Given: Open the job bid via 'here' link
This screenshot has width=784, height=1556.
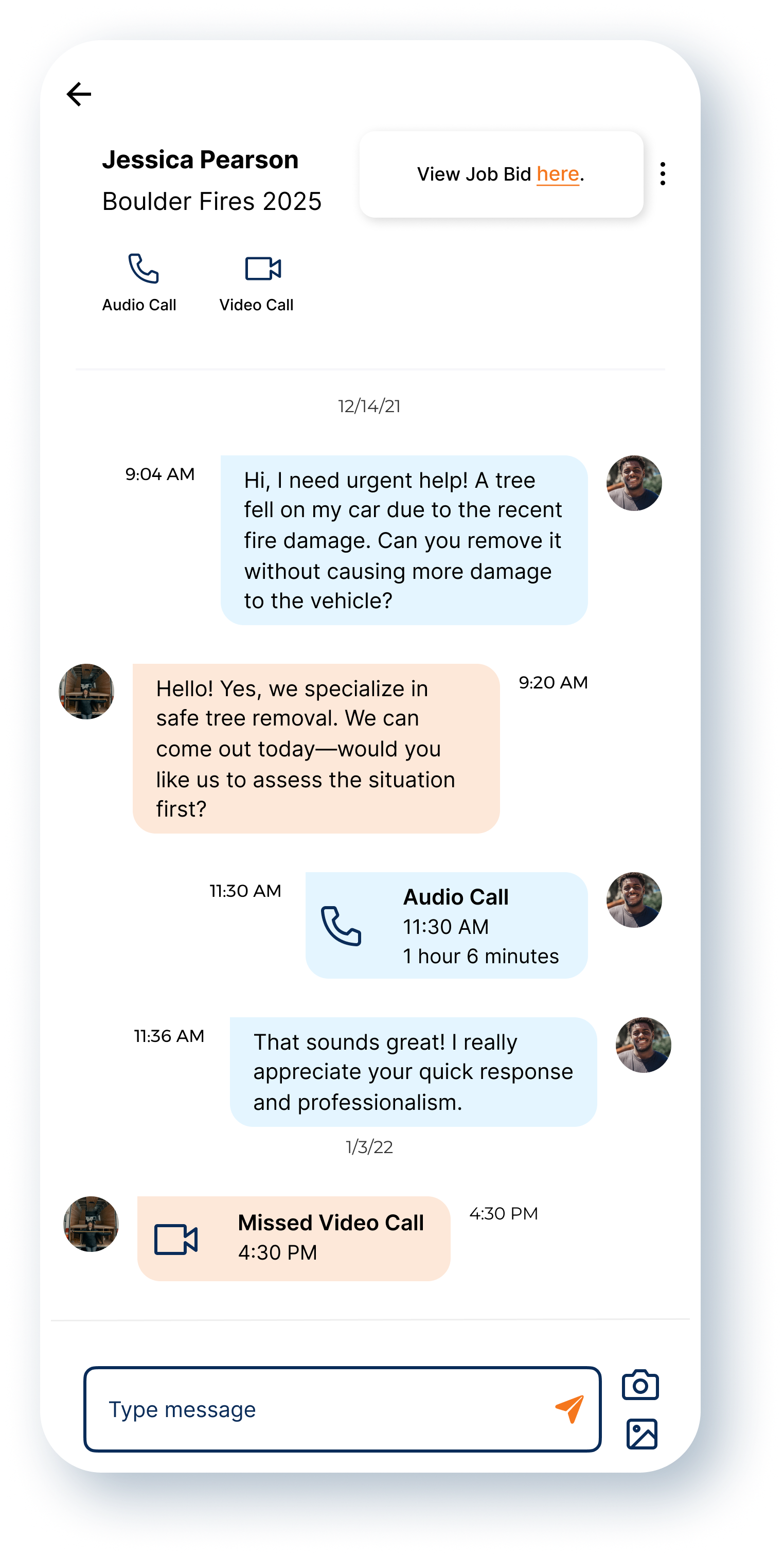Looking at the screenshot, I should 558,174.
